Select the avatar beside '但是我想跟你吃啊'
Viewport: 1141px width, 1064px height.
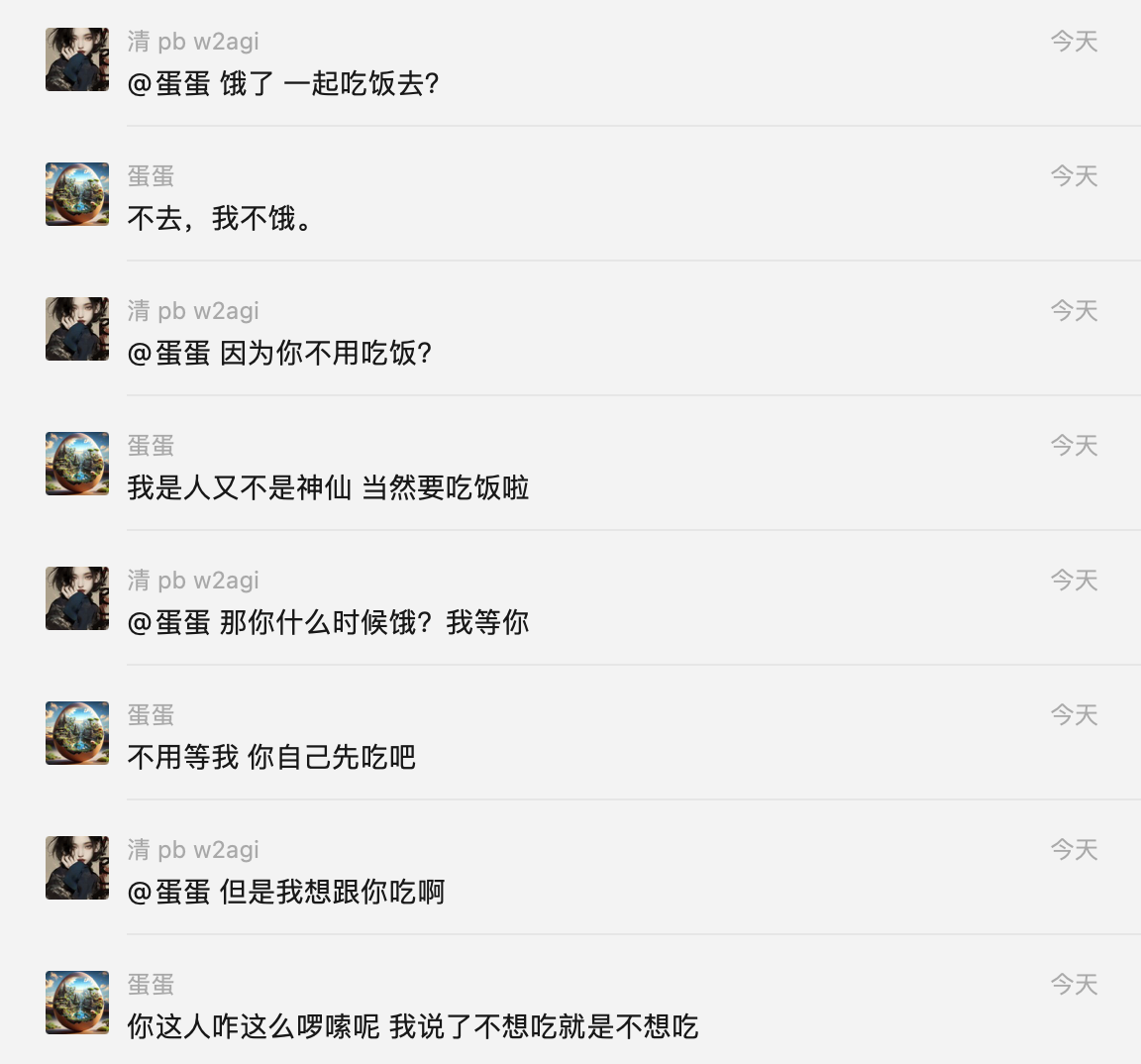[77, 868]
